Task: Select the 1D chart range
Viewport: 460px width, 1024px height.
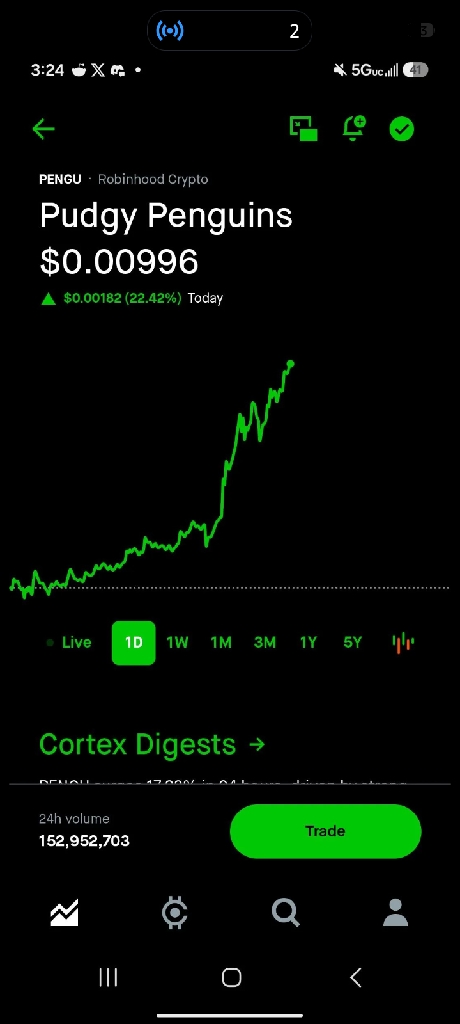Action: click(133, 643)
